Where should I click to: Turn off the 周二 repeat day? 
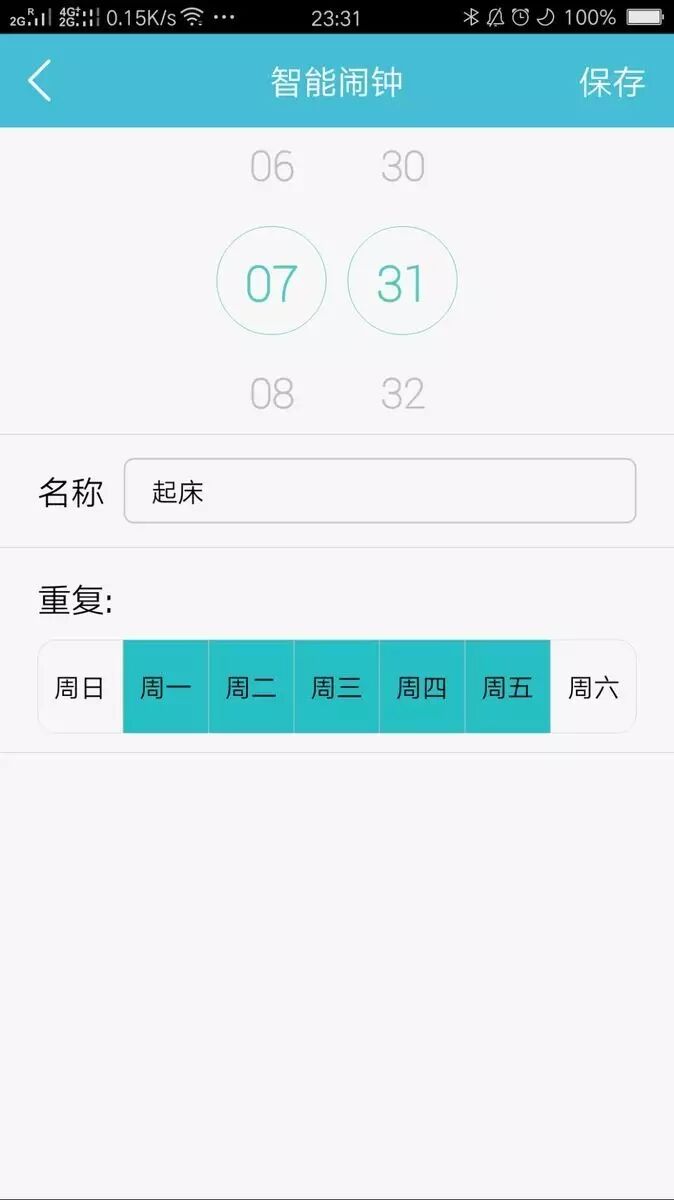point(251,687)
